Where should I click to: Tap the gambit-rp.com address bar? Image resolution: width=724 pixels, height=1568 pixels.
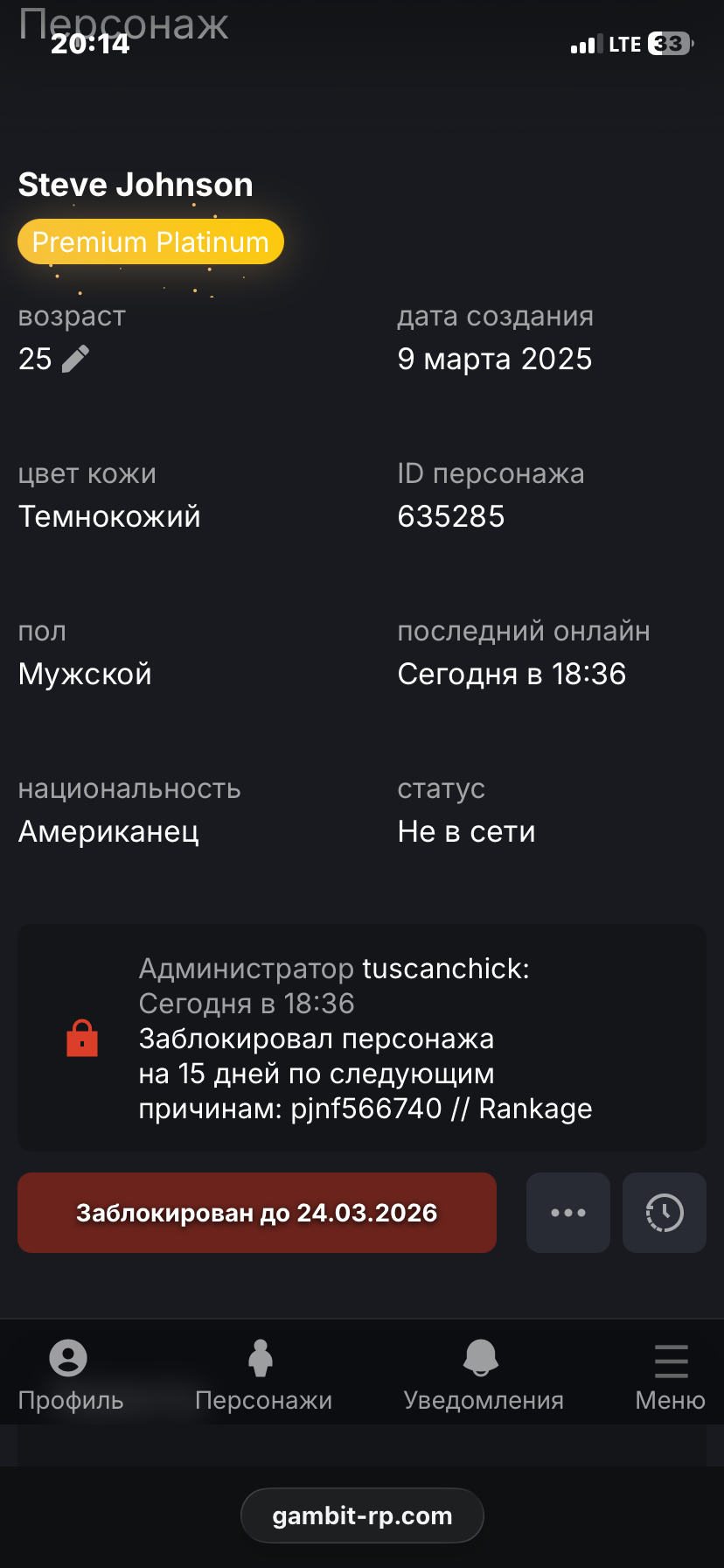[x=362, y=1515]
